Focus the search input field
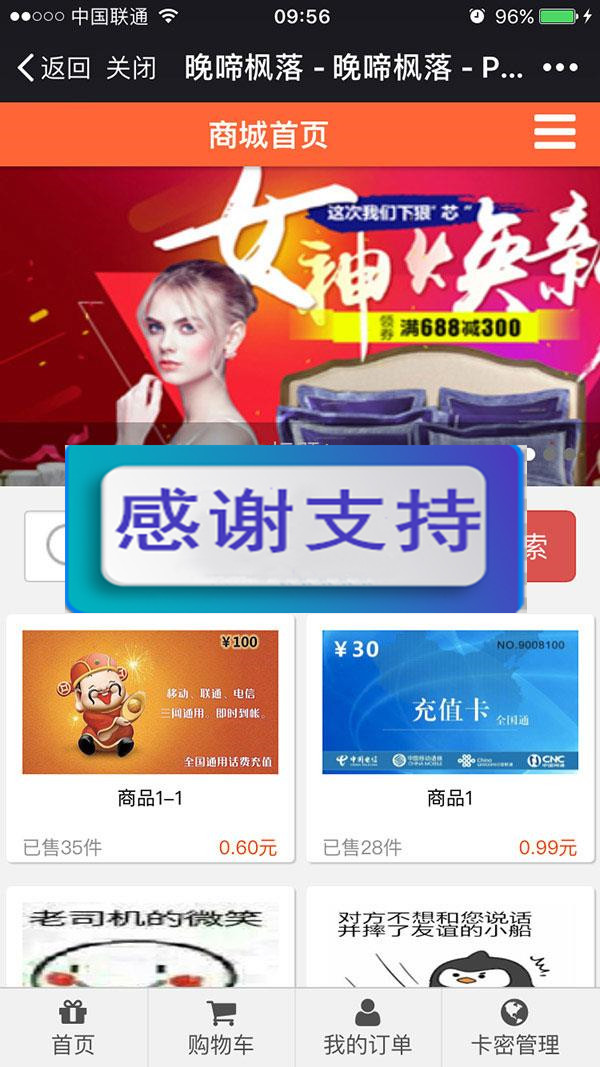The image size is (600, 1067). coord(45,546)
